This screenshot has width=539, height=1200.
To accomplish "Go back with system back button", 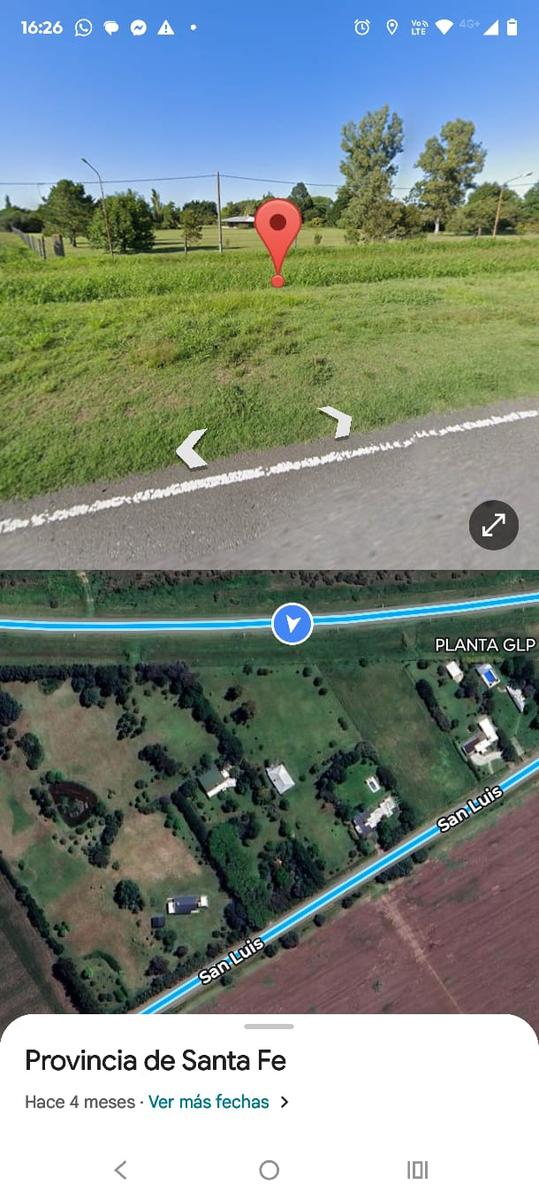I will click(x=120, y=1169).
